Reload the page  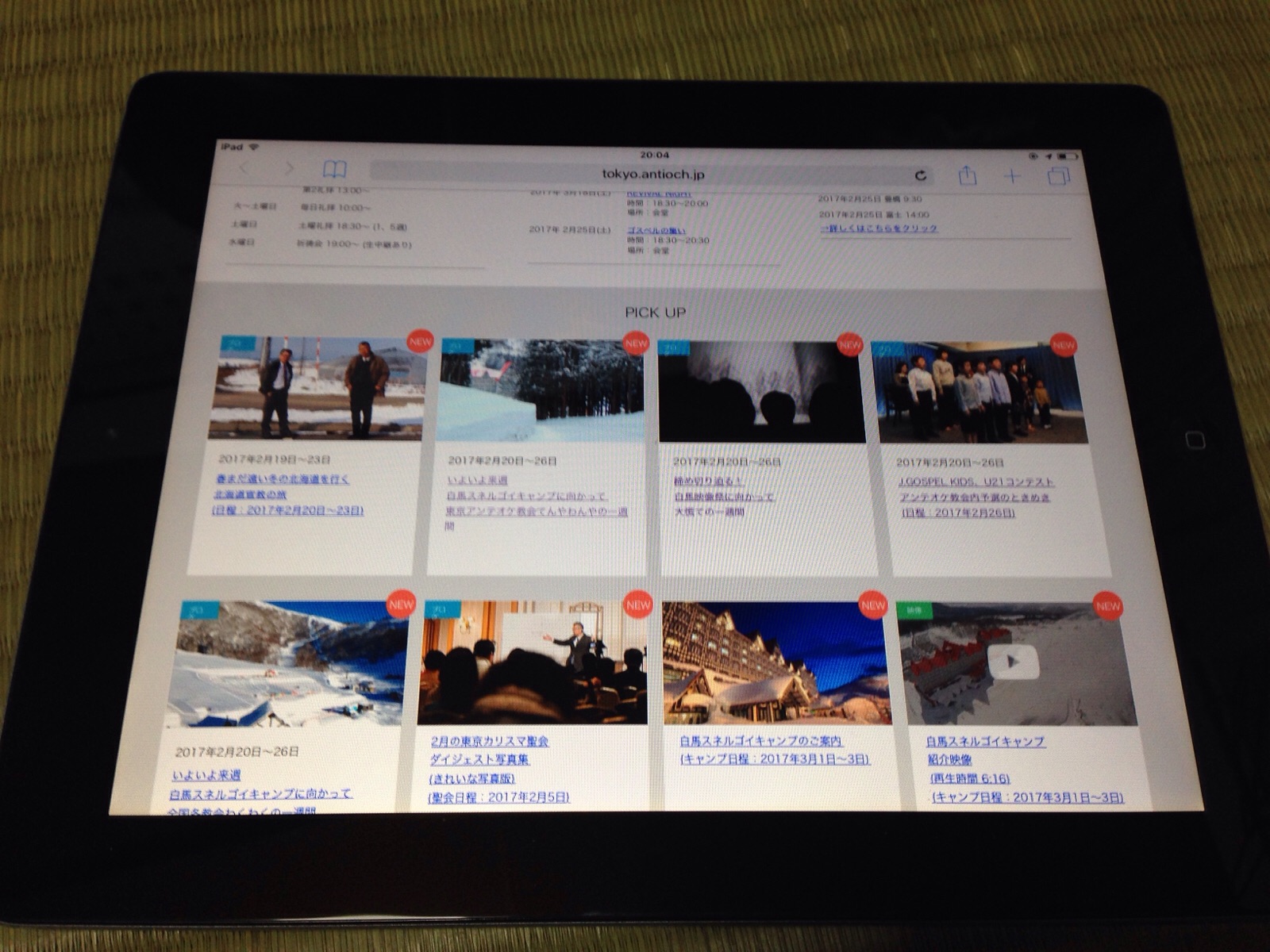pyautogui.click(x=921, y=175)
